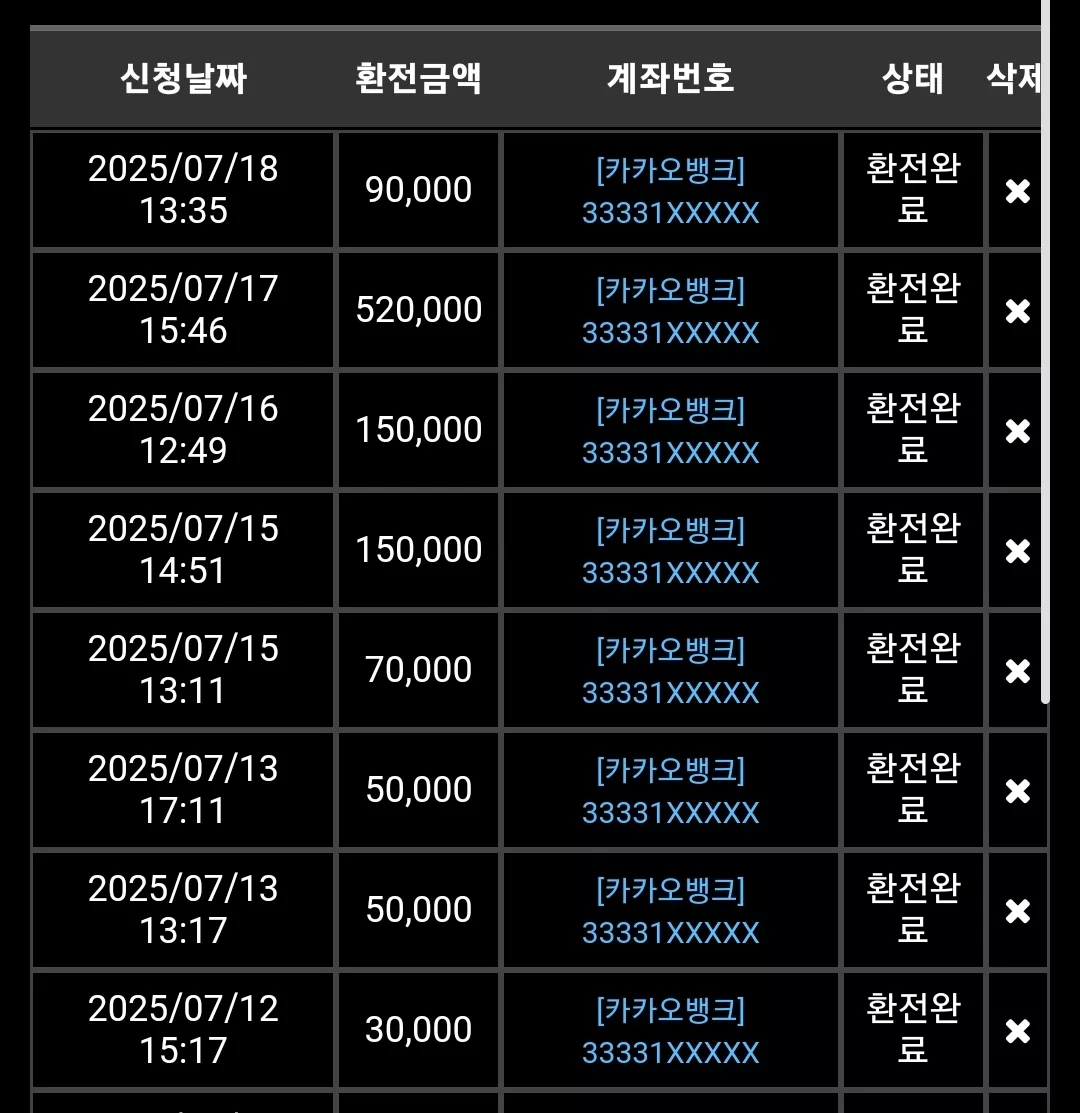Delete the 2025/07/15 14:51 withdrawal entry
The image size is (1080, 1113).
pos(1018,550)
